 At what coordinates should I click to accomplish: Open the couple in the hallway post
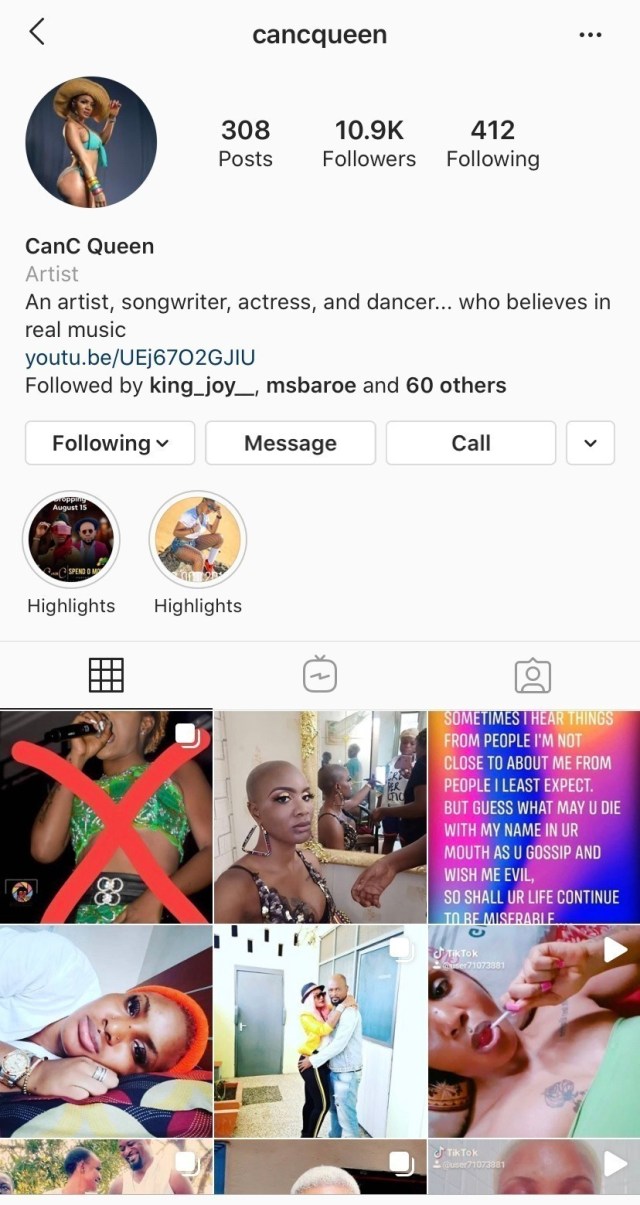320,1031
